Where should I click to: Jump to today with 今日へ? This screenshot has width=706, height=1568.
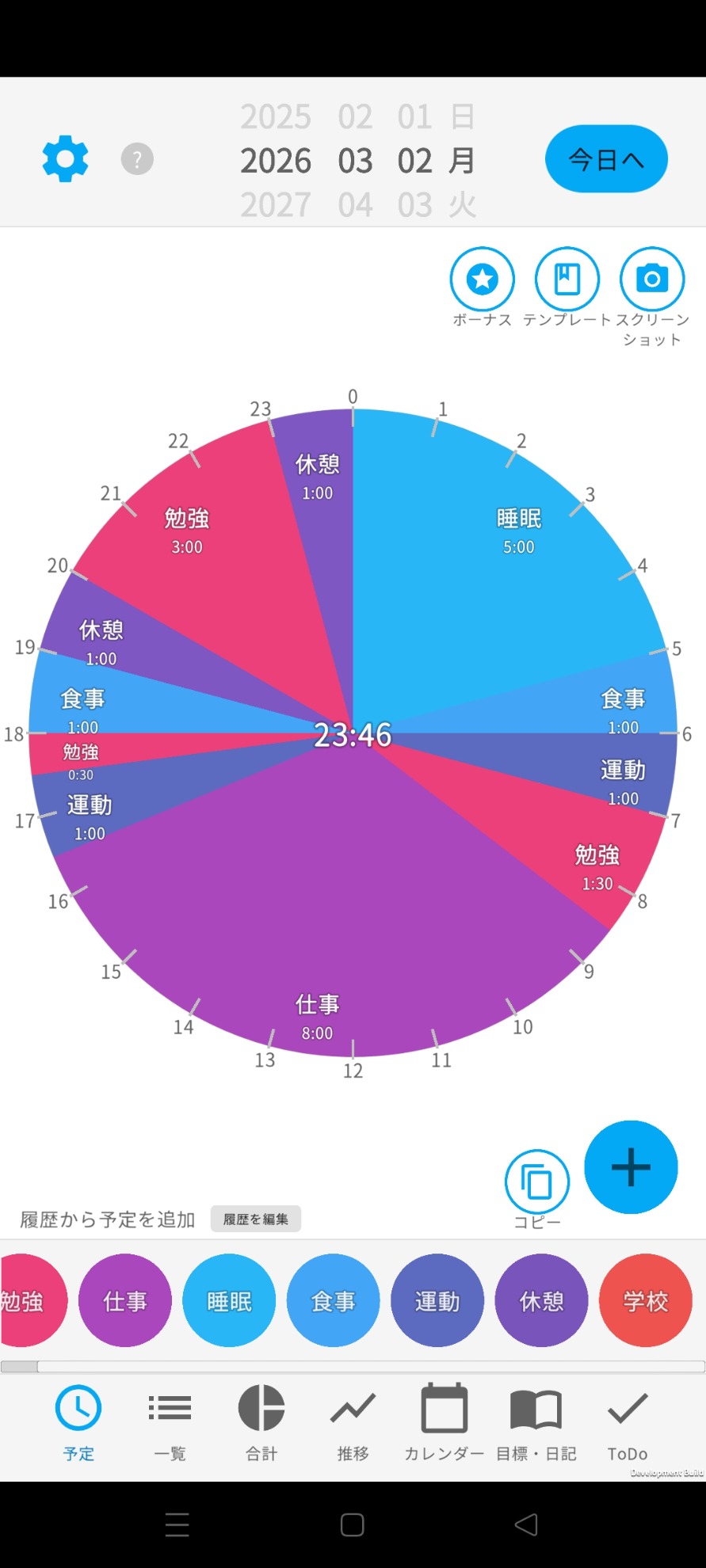pyautogui.click(x=606, y=159)
